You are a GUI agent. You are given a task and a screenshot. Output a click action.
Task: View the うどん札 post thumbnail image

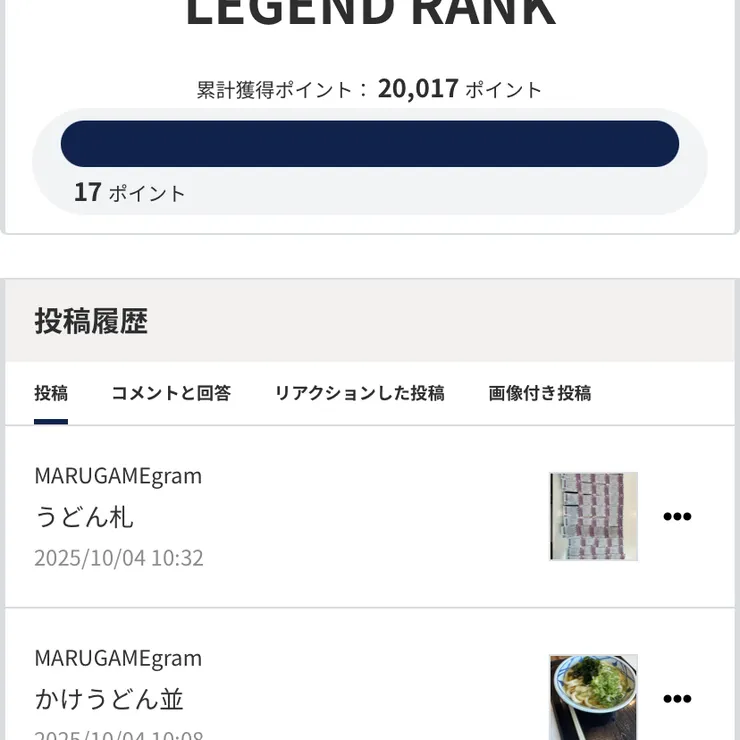(593, 516)
